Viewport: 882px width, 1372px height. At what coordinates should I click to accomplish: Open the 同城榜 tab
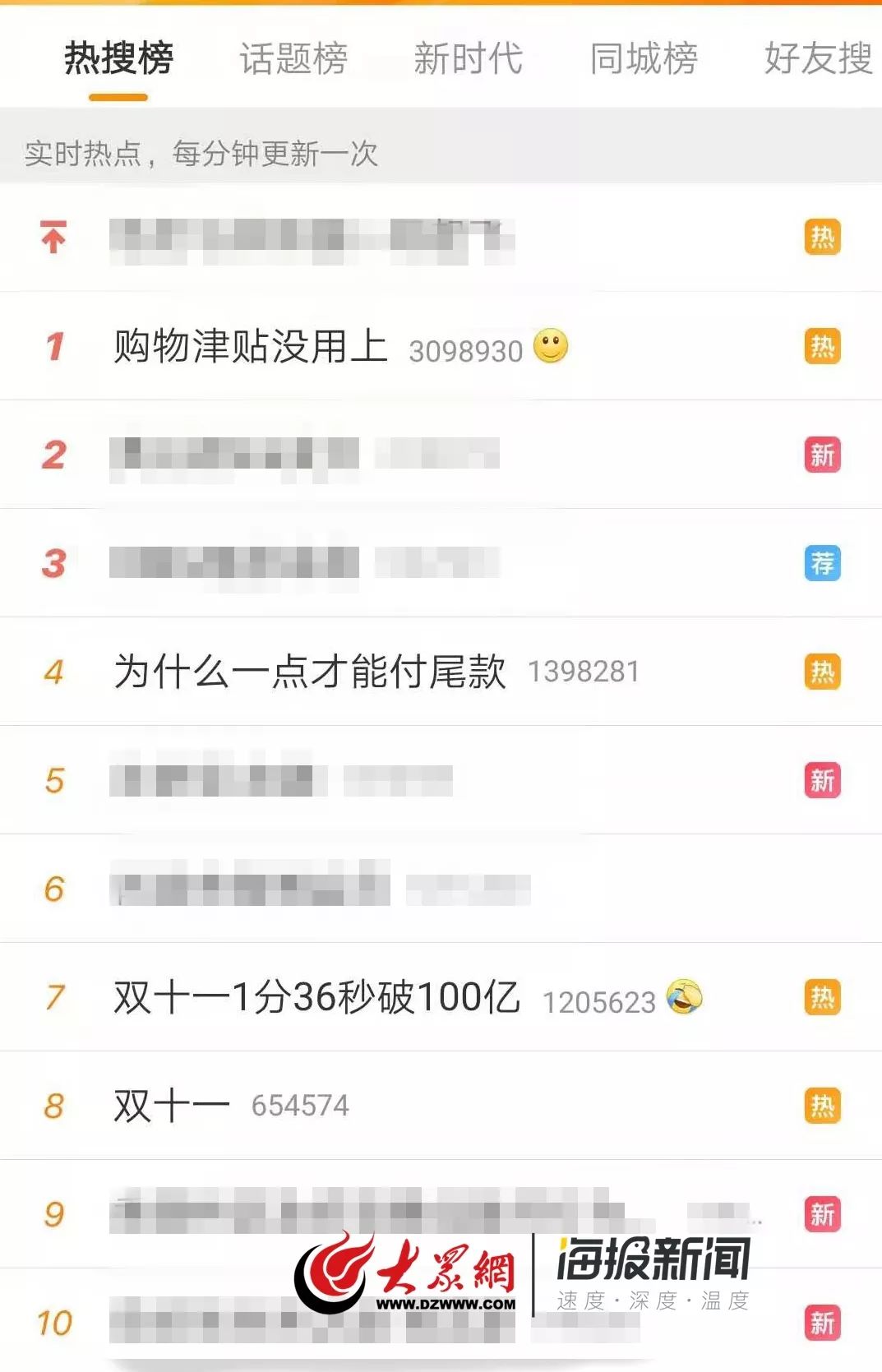(644, 58)
